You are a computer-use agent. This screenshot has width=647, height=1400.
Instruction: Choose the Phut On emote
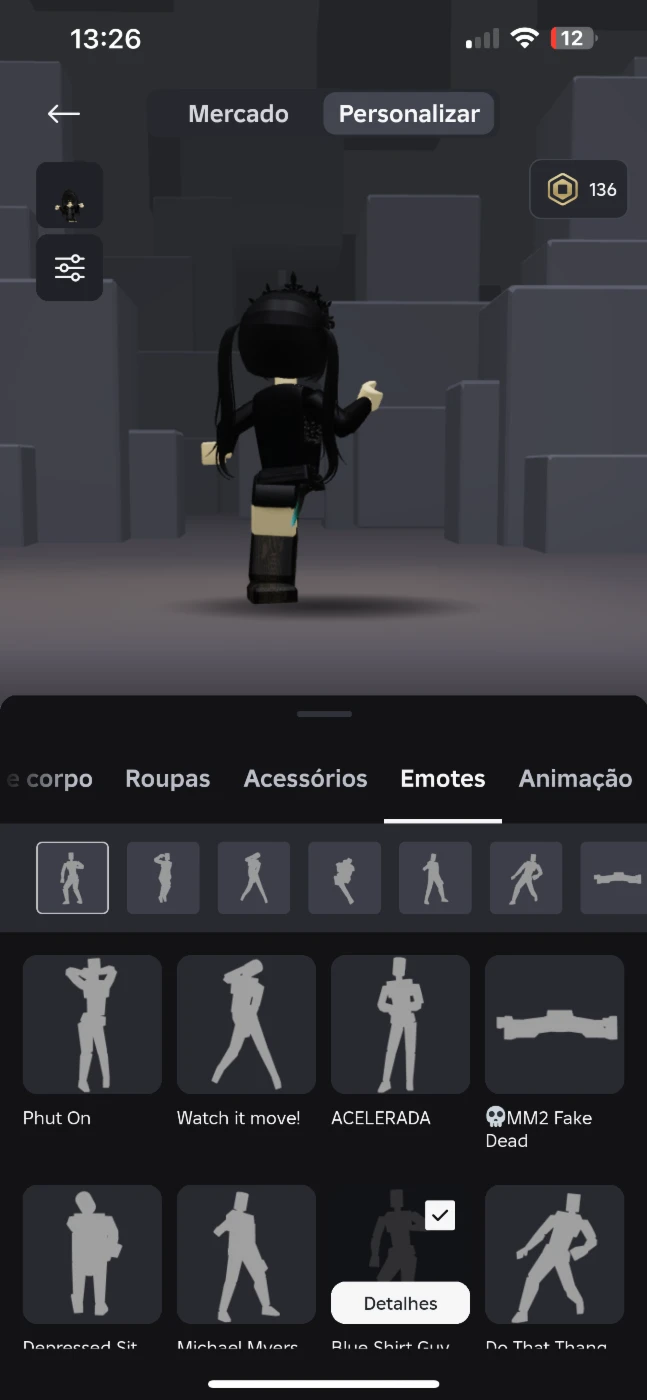(92, 1024)
